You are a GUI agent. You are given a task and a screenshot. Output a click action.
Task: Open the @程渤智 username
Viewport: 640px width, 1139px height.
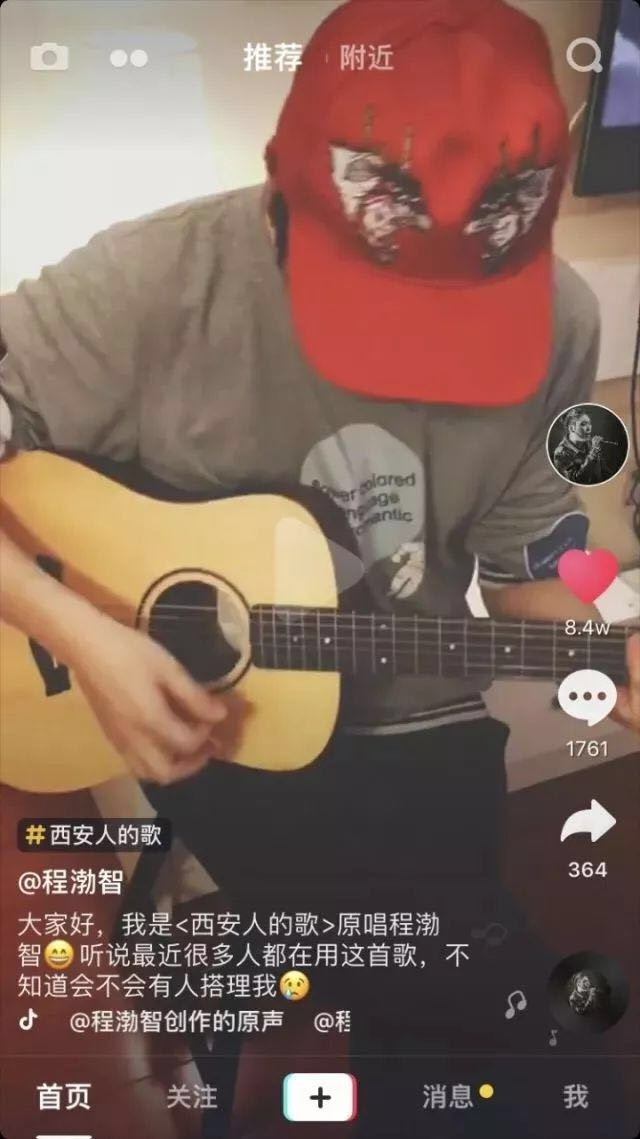pyautogui.click(x=70, y=883)
